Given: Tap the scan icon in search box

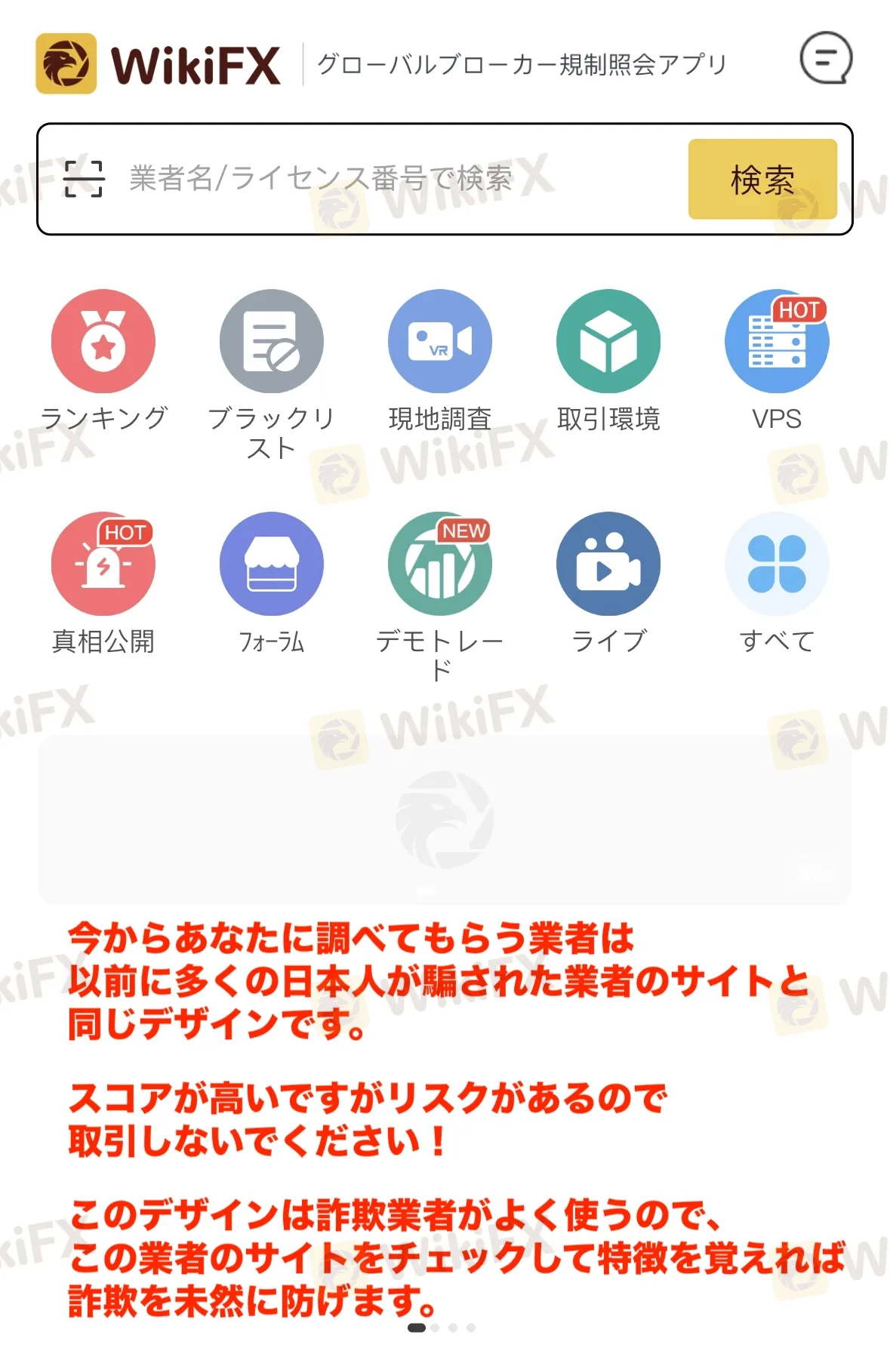Looking at the screenshot, I should click(x=83, y=180).
